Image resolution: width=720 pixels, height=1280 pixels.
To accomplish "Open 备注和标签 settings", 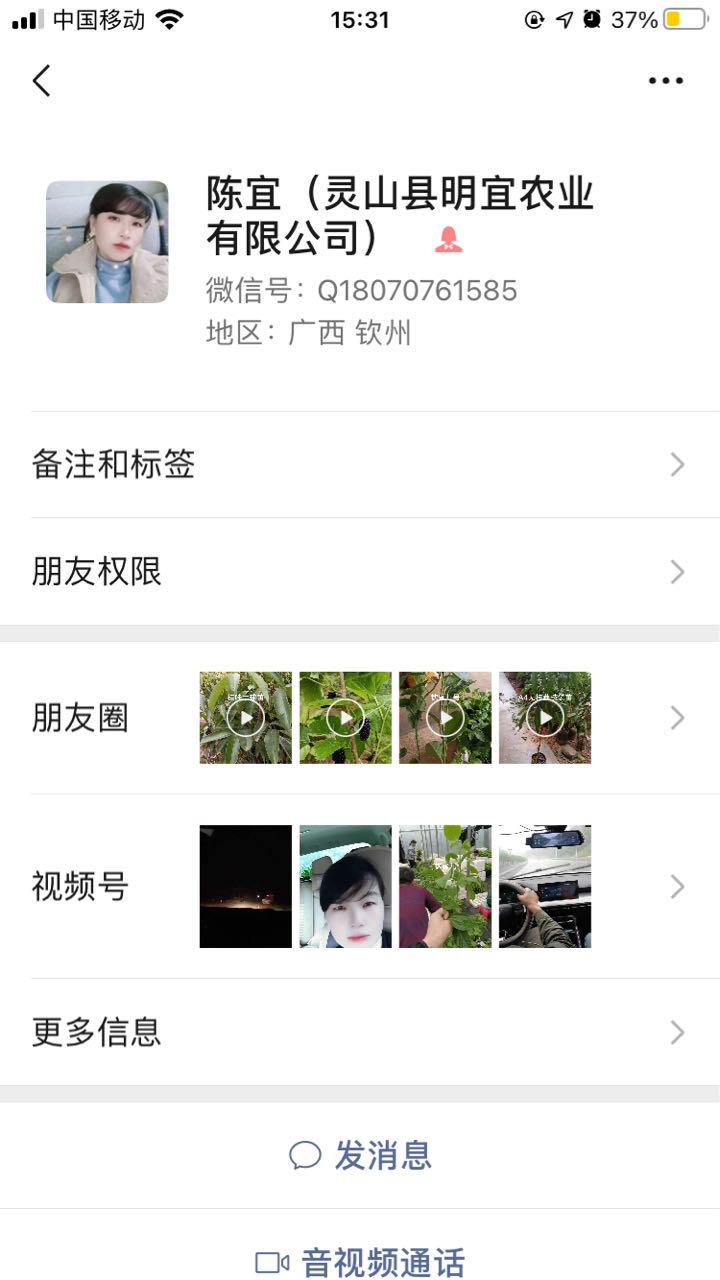I will [360, 465].
